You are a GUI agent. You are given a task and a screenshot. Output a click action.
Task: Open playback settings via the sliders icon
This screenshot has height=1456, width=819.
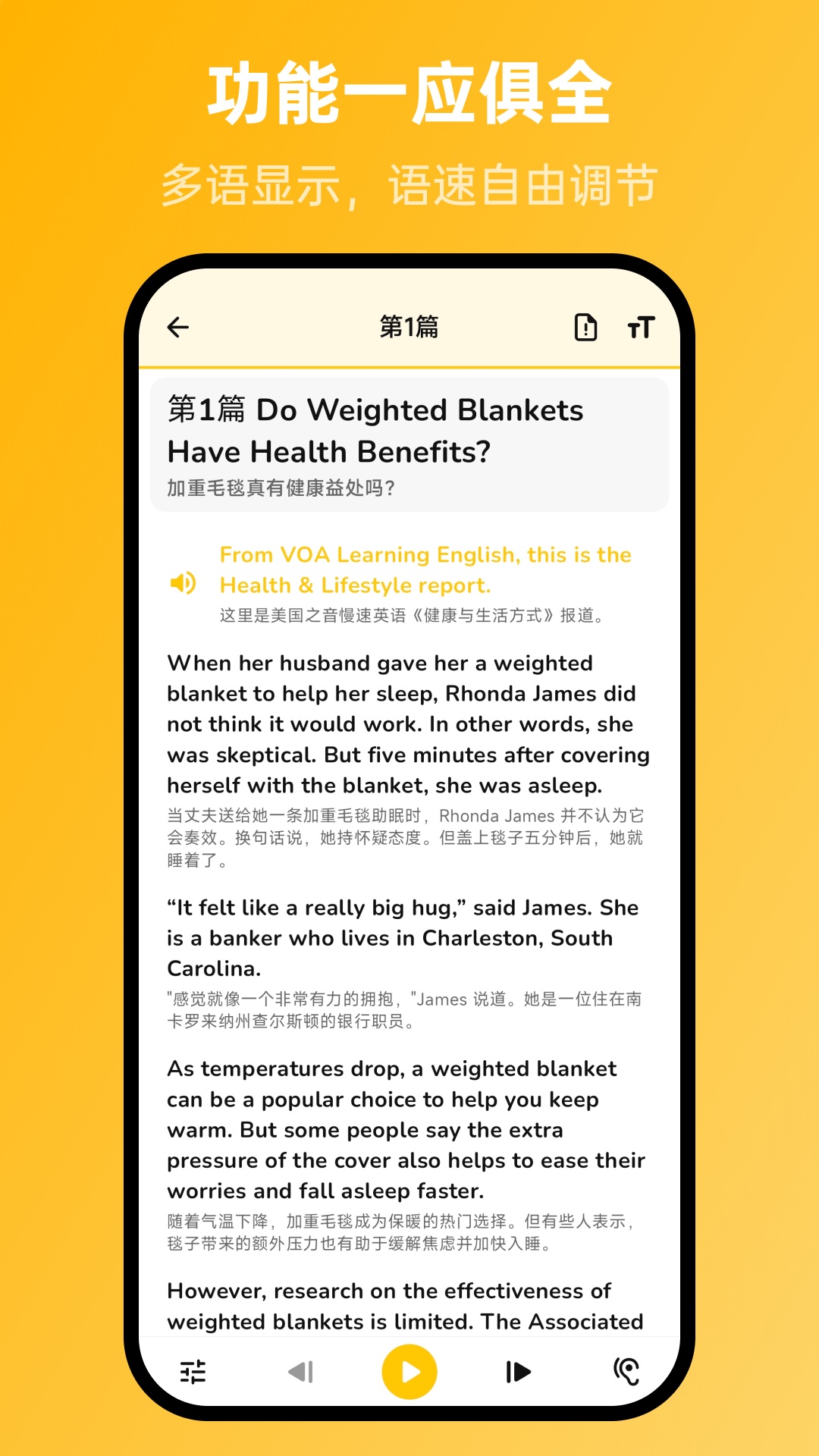[x=193, y=1371]
